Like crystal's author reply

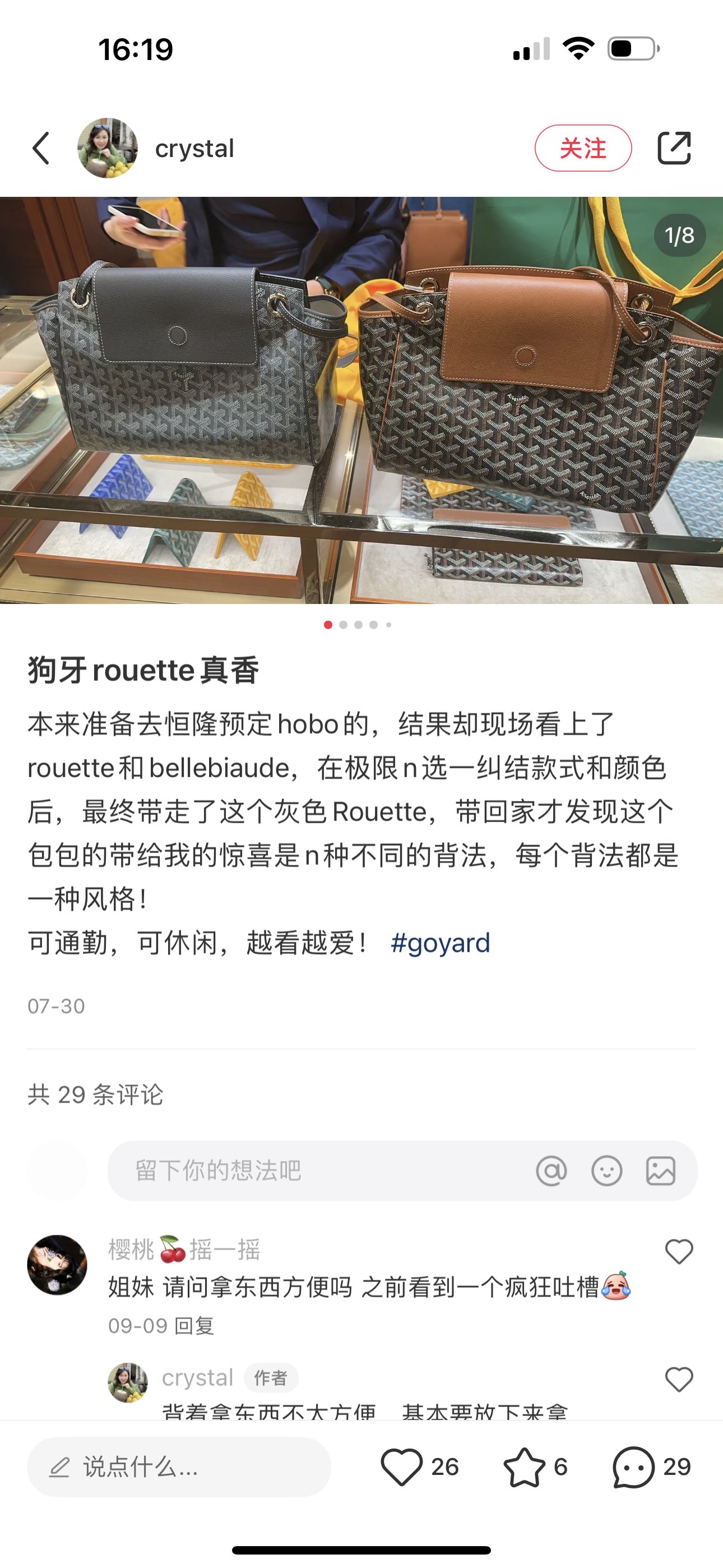coord(679,1380)
